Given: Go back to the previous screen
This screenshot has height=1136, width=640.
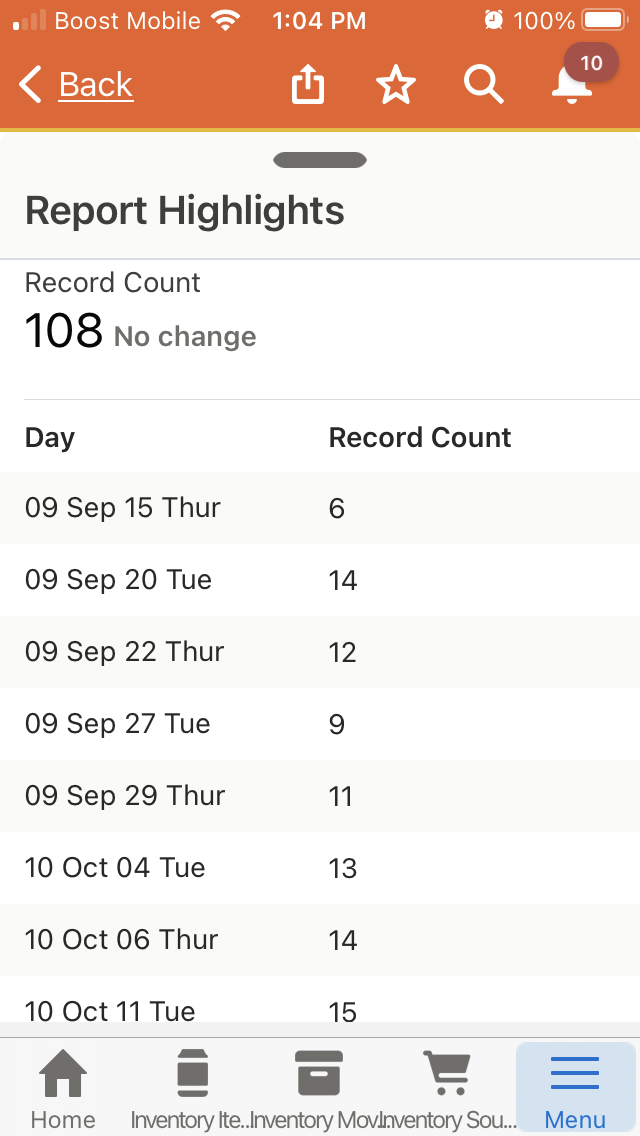Looking at the screenshot, I should pos(78,85).
